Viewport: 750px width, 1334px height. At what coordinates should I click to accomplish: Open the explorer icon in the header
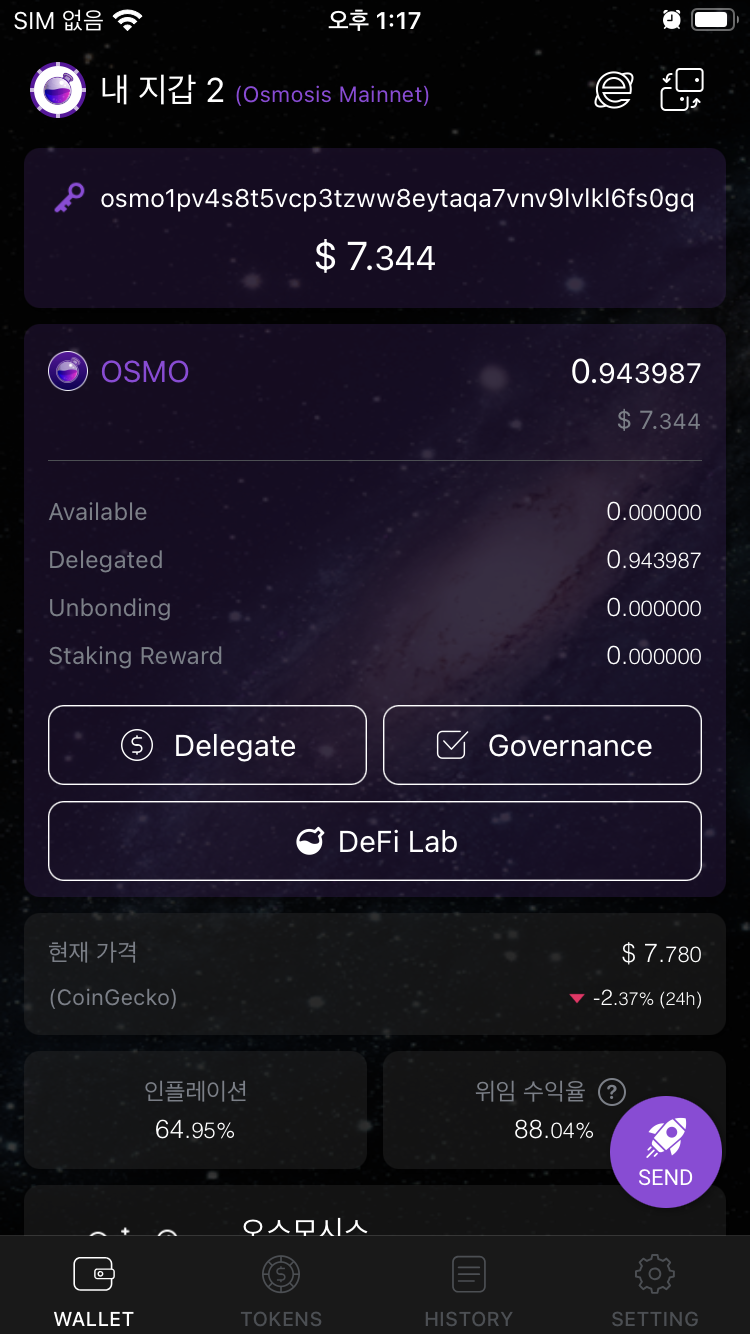(613, 91)
